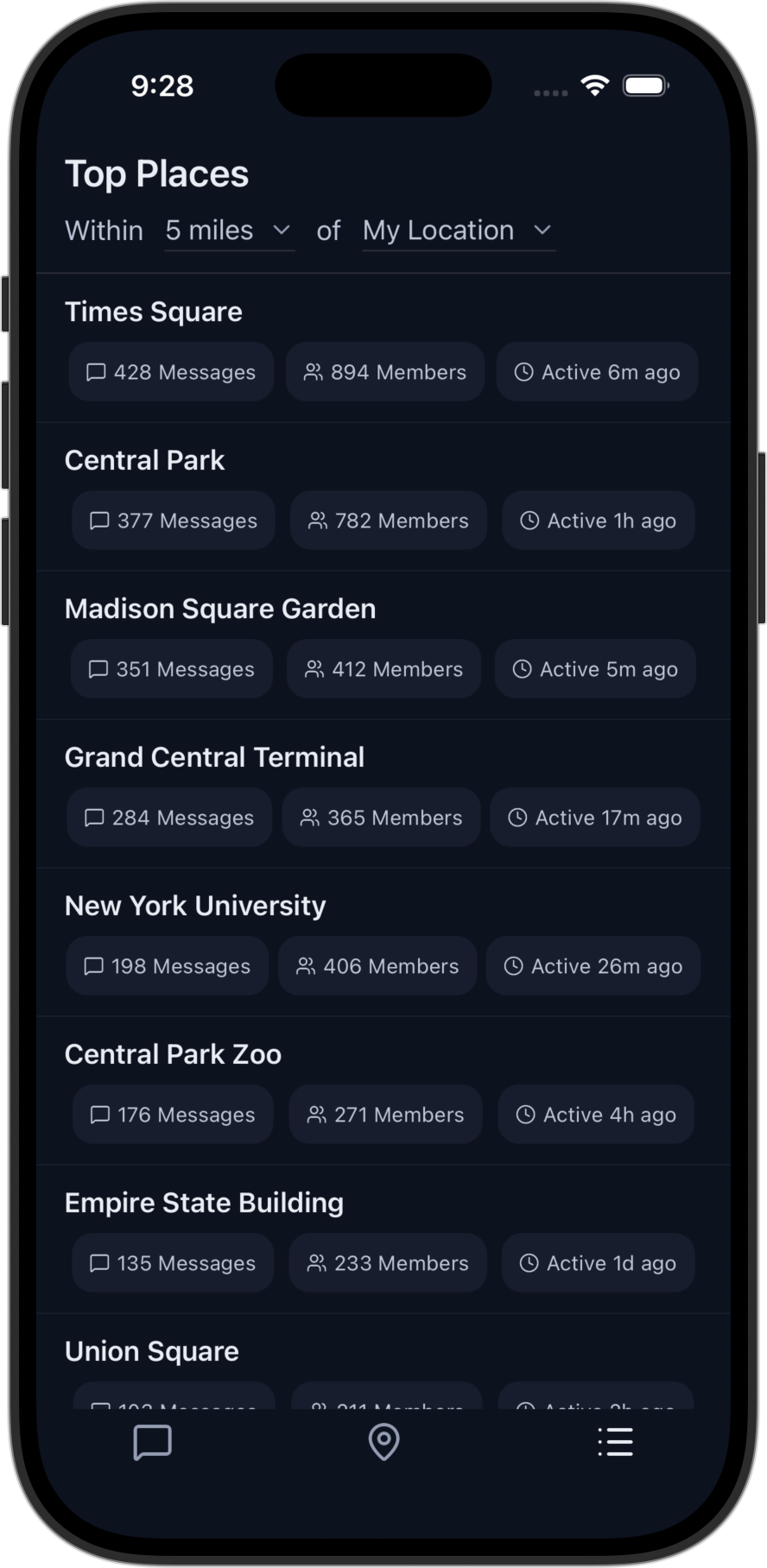Viewport: 767px width, 1568px height.
Task: Click the people icon on Central Park row
Action: (x=316, y=520)
